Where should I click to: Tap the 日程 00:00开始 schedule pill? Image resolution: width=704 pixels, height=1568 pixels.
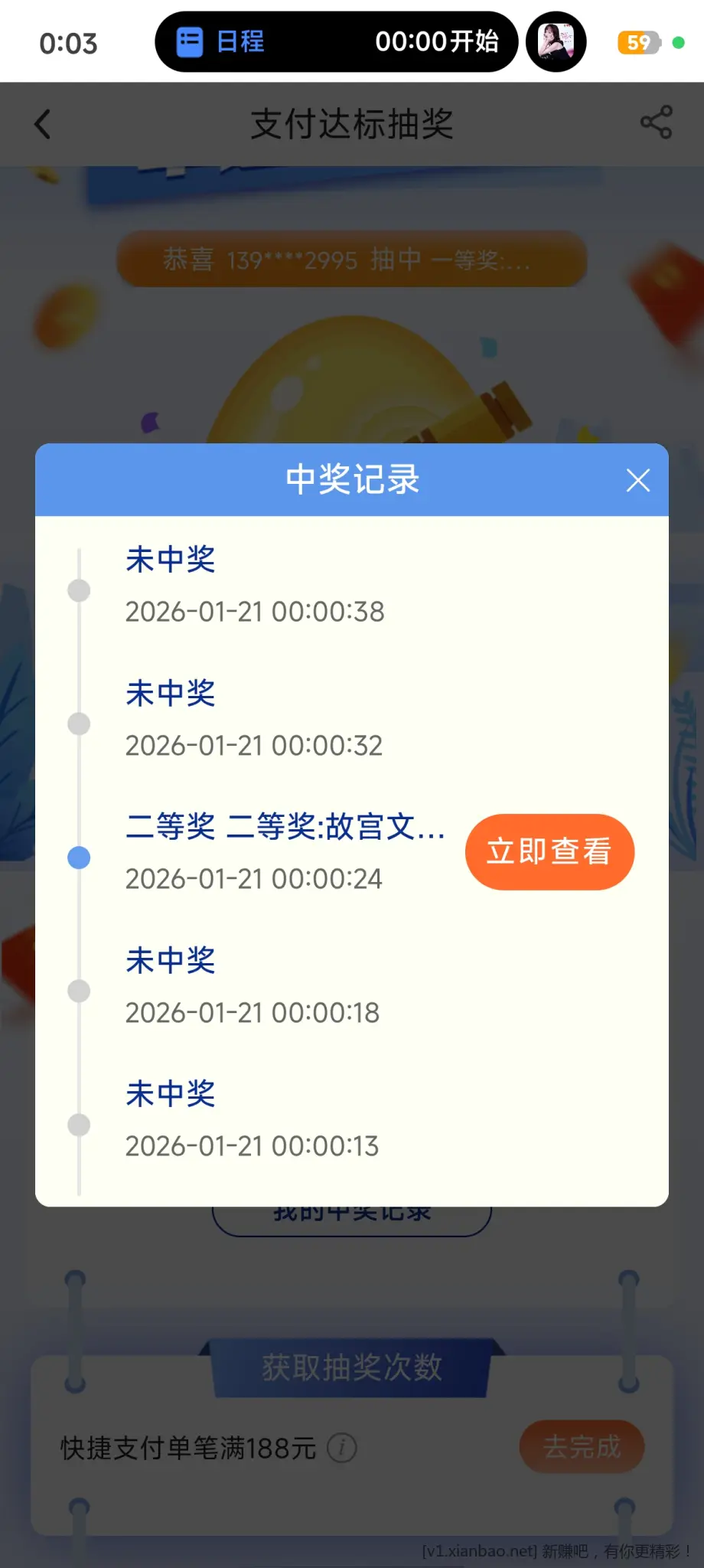tap(337, 41)
